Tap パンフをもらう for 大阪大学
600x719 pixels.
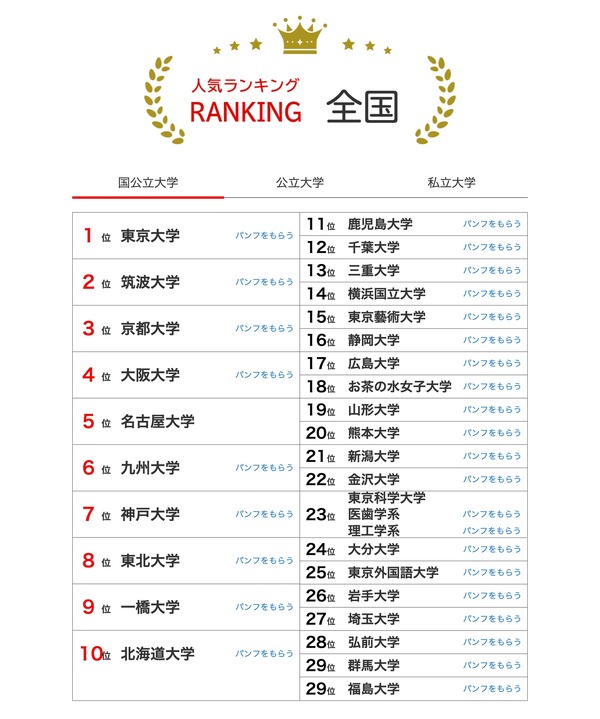pyautogui.click(x=265, y=375)
